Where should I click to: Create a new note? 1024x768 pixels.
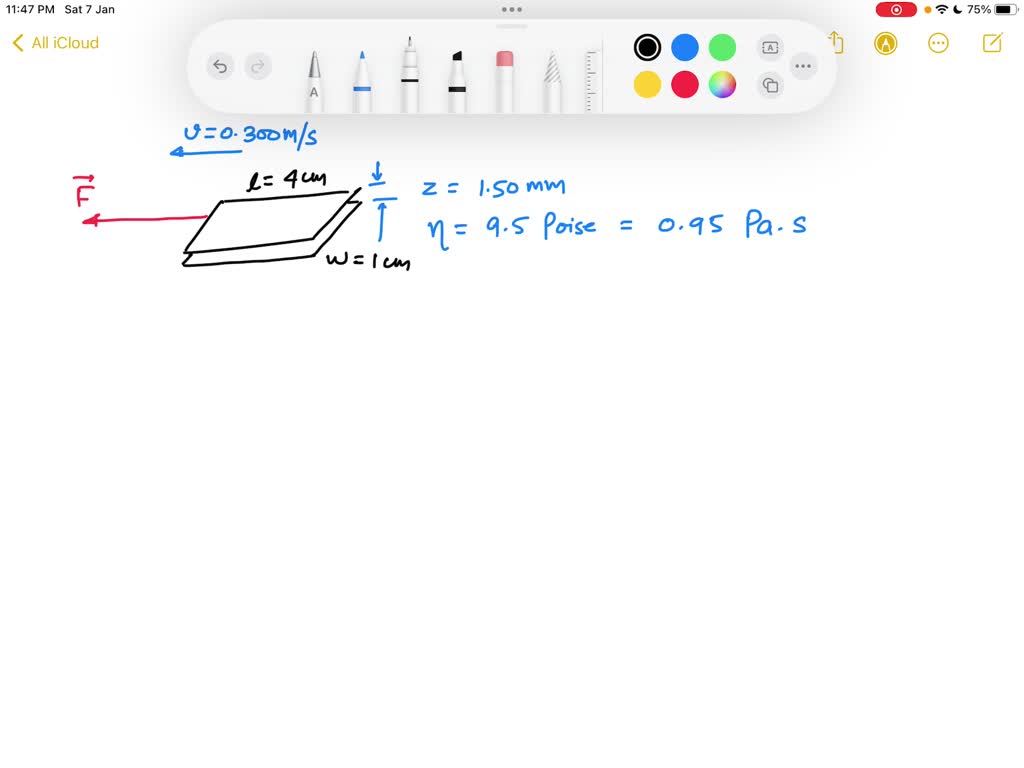click(992, 43)
